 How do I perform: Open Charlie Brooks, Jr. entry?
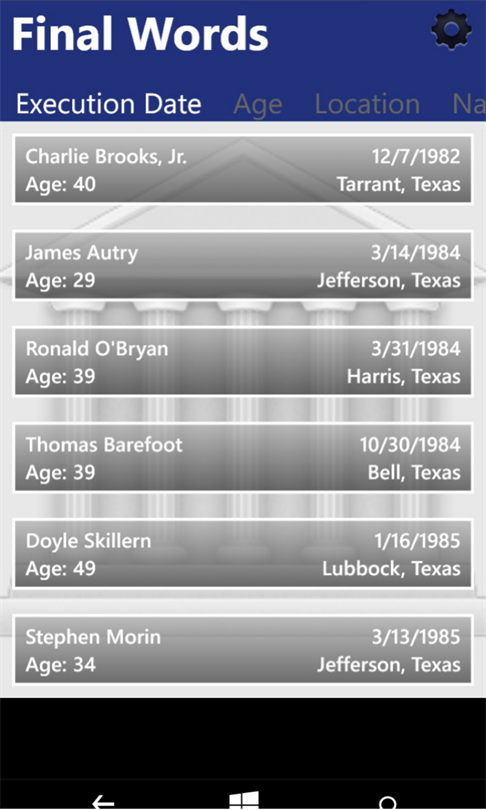click(243, 170)
